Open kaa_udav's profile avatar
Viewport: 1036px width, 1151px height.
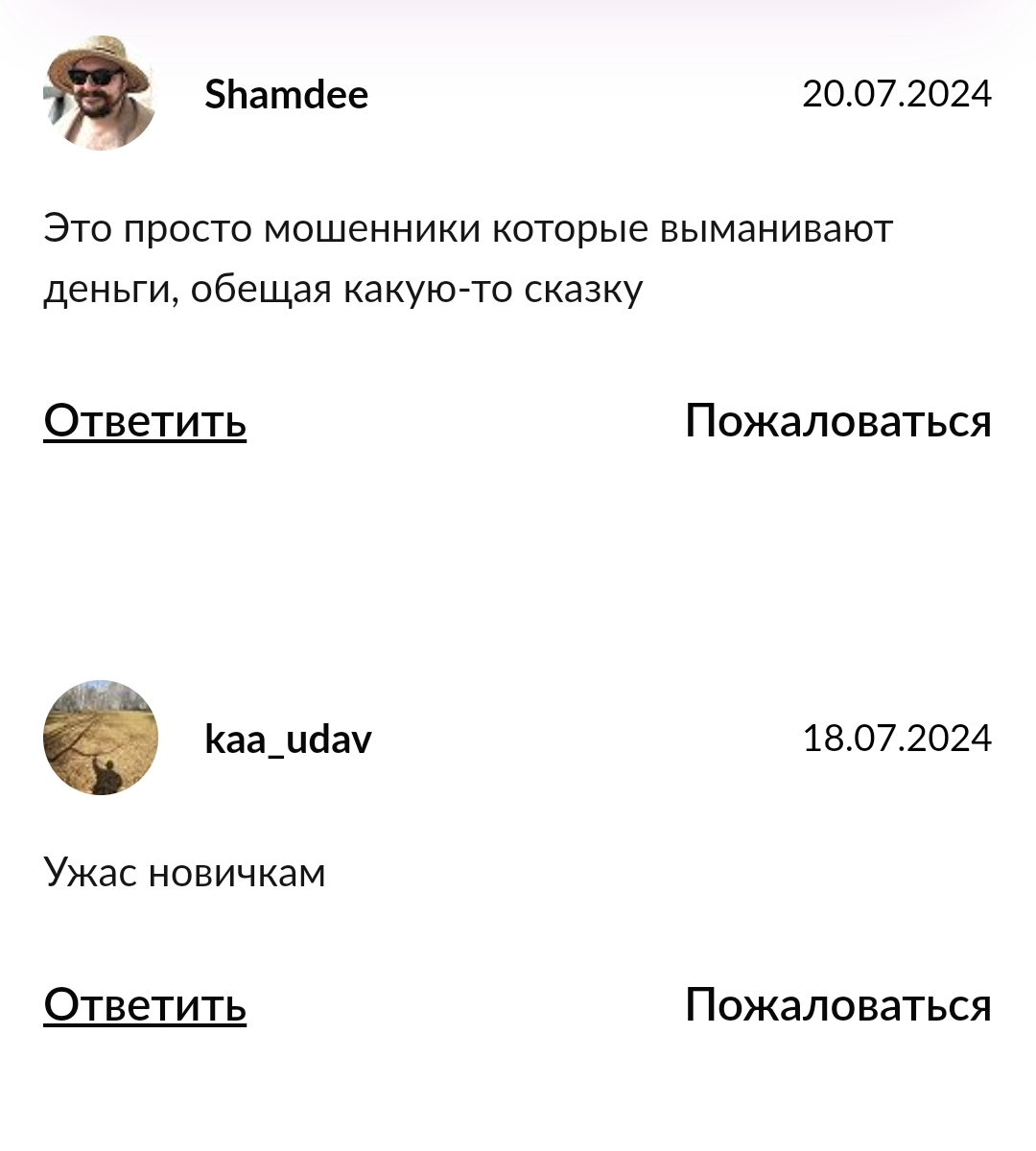coord(100,738)
